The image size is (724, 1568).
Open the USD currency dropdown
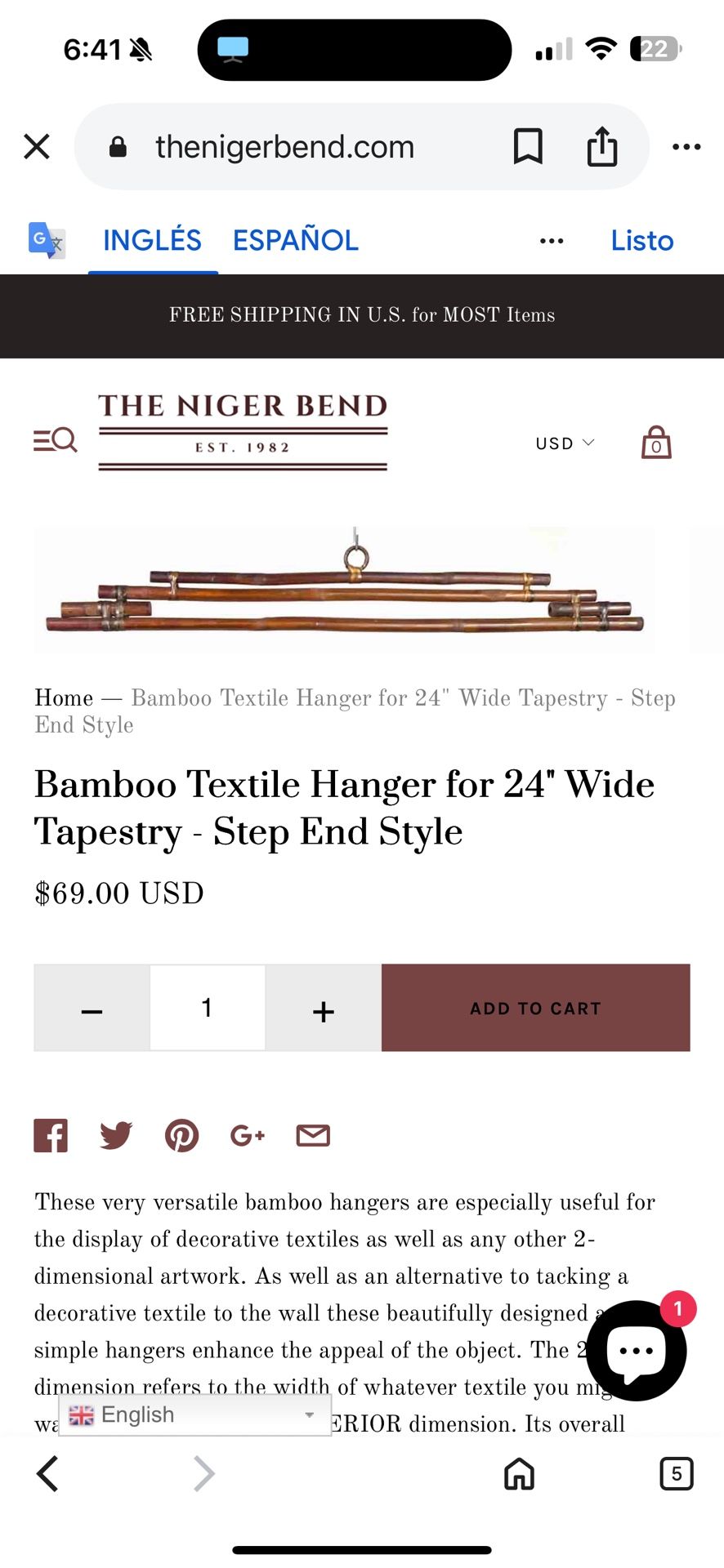[565, 443]
